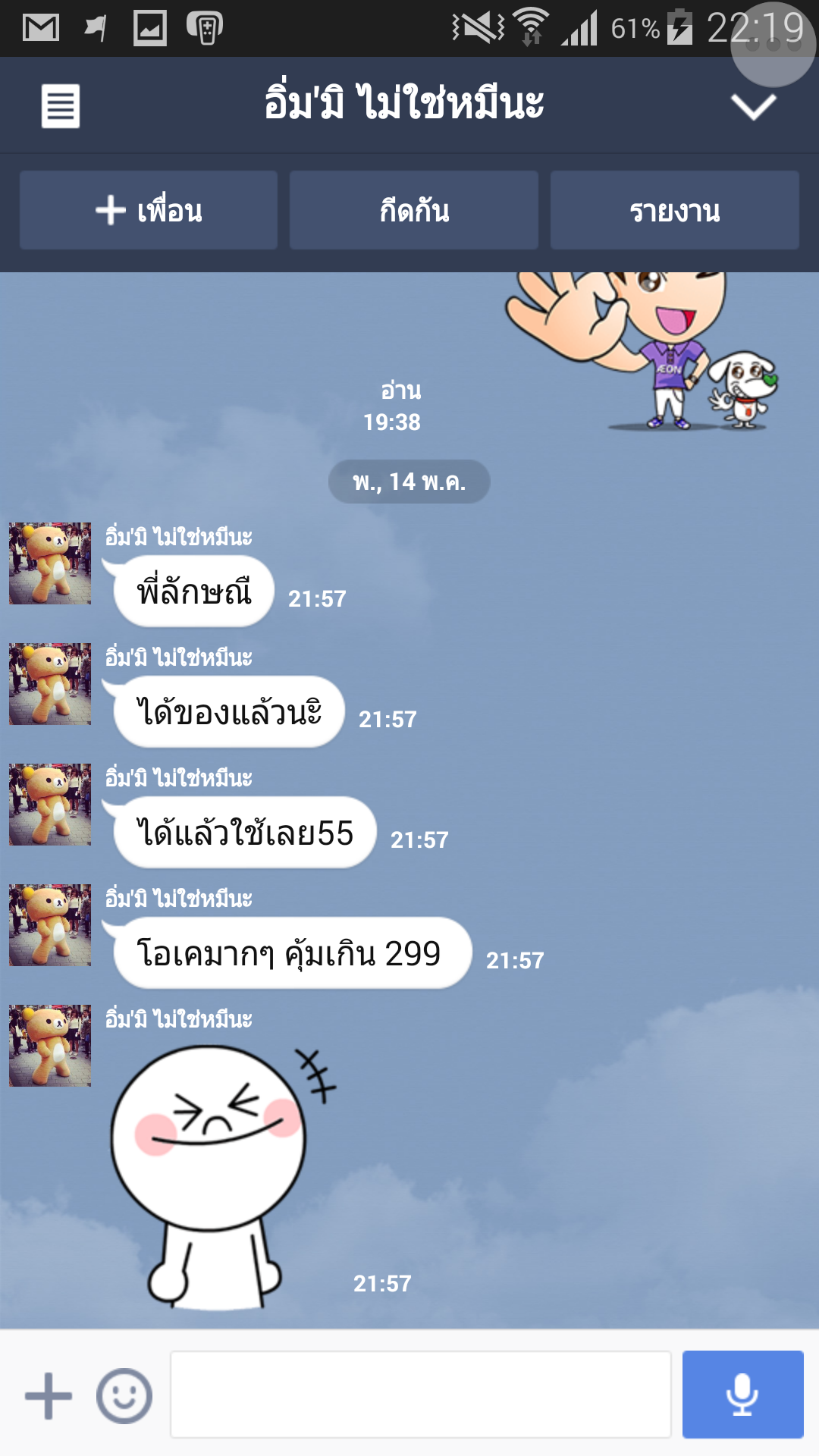Block this user with กีดกัน button
The height and width of the screenshot is (1456, 819).
tap(414, 210)
